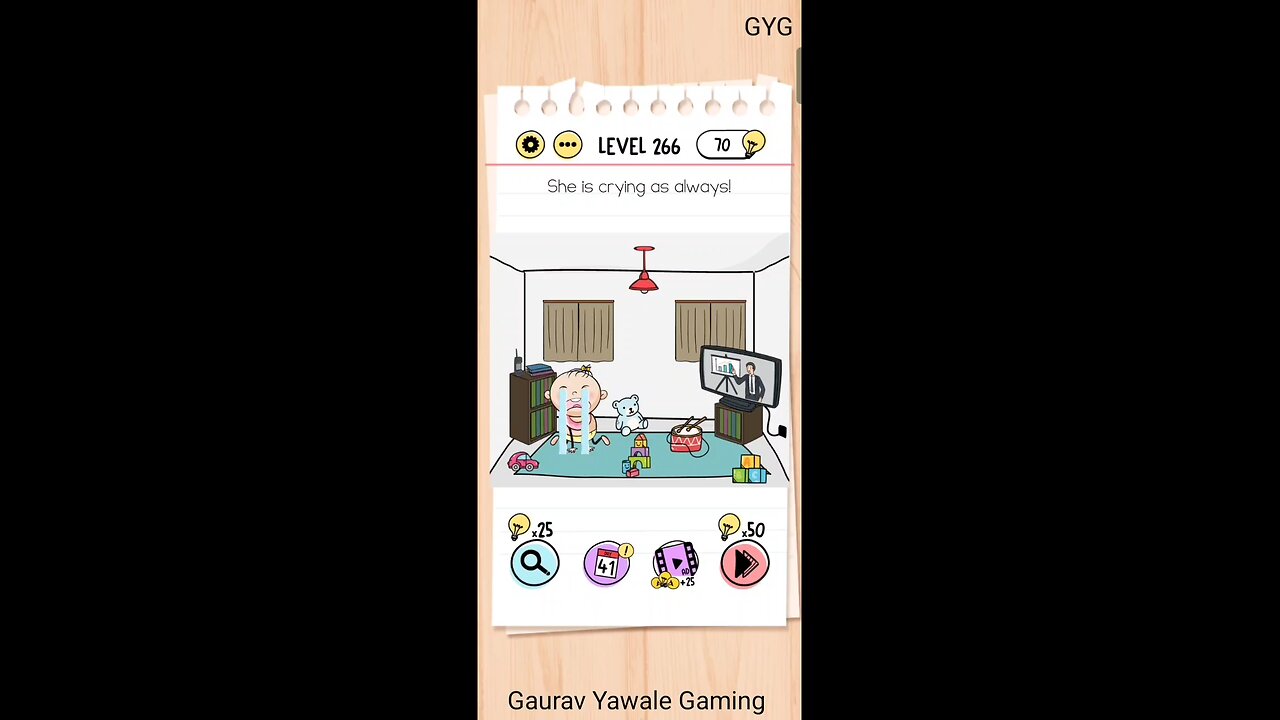Open the three-dots more menu
The height and width of the screenshot is (720, 1280).
[x=567, y=146]
